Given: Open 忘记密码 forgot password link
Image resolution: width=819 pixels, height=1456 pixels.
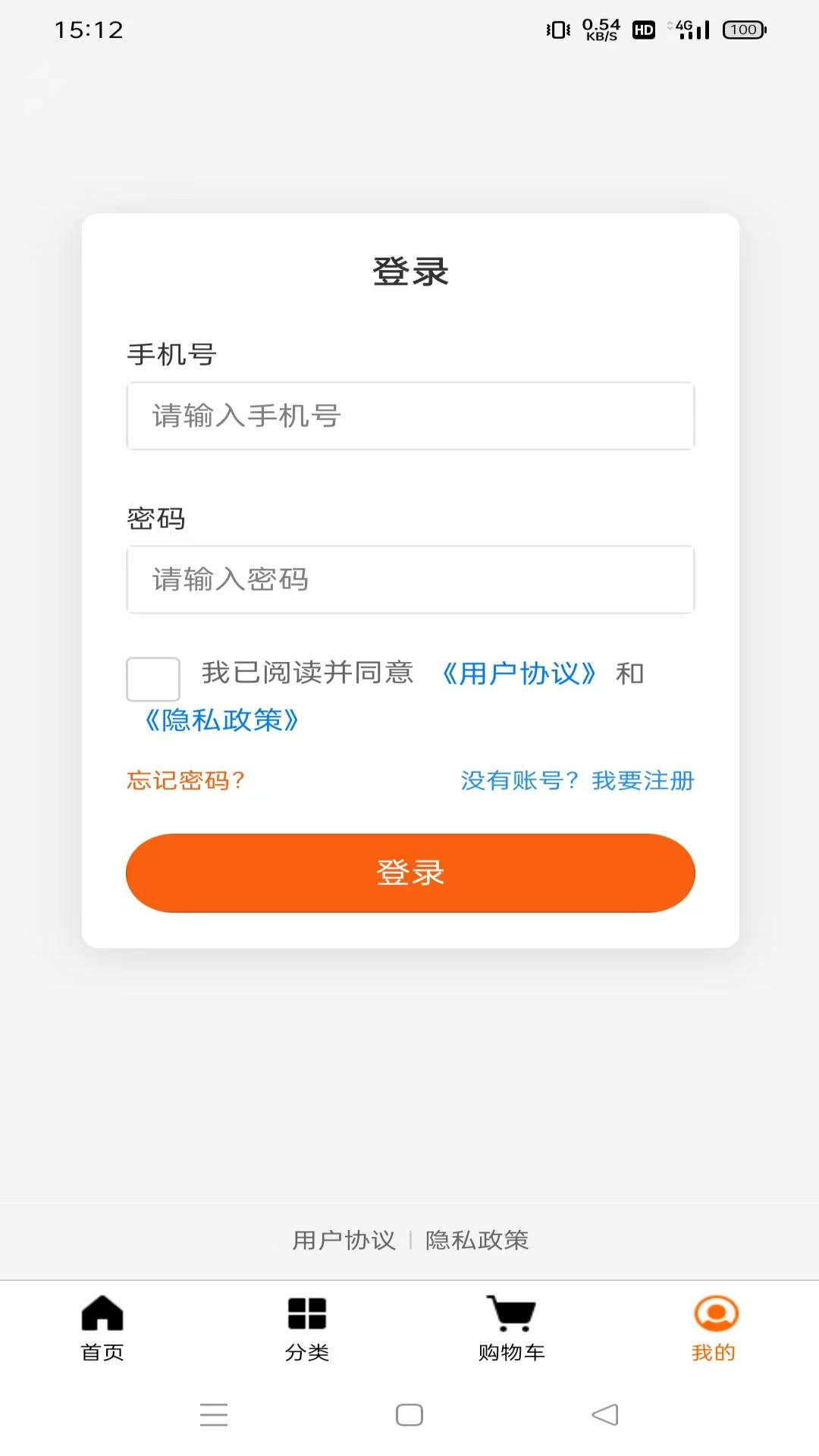Looking at the screenshot, I should point(186,780).
